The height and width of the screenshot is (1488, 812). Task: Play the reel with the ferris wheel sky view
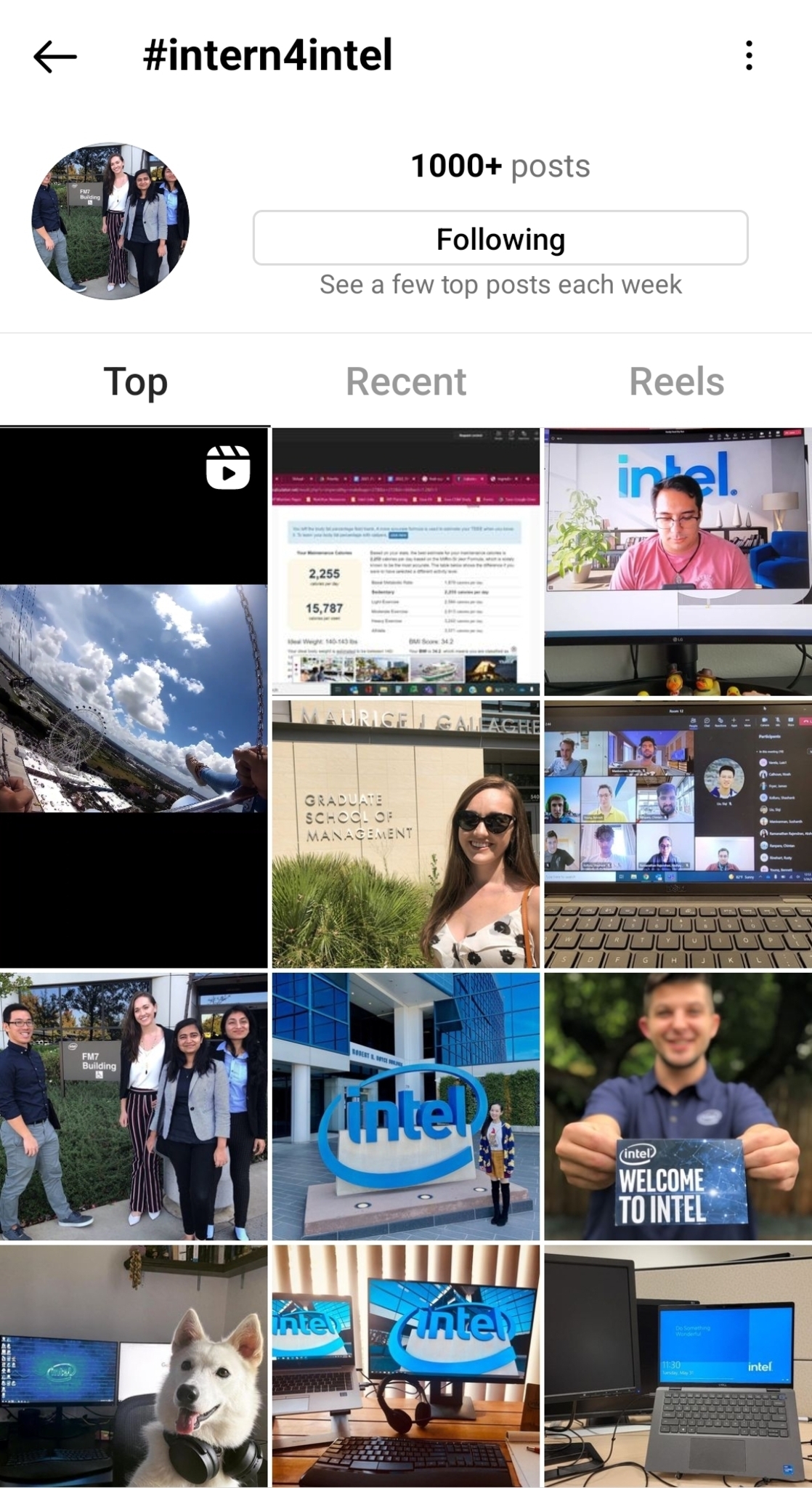click(x=134, y=697)
